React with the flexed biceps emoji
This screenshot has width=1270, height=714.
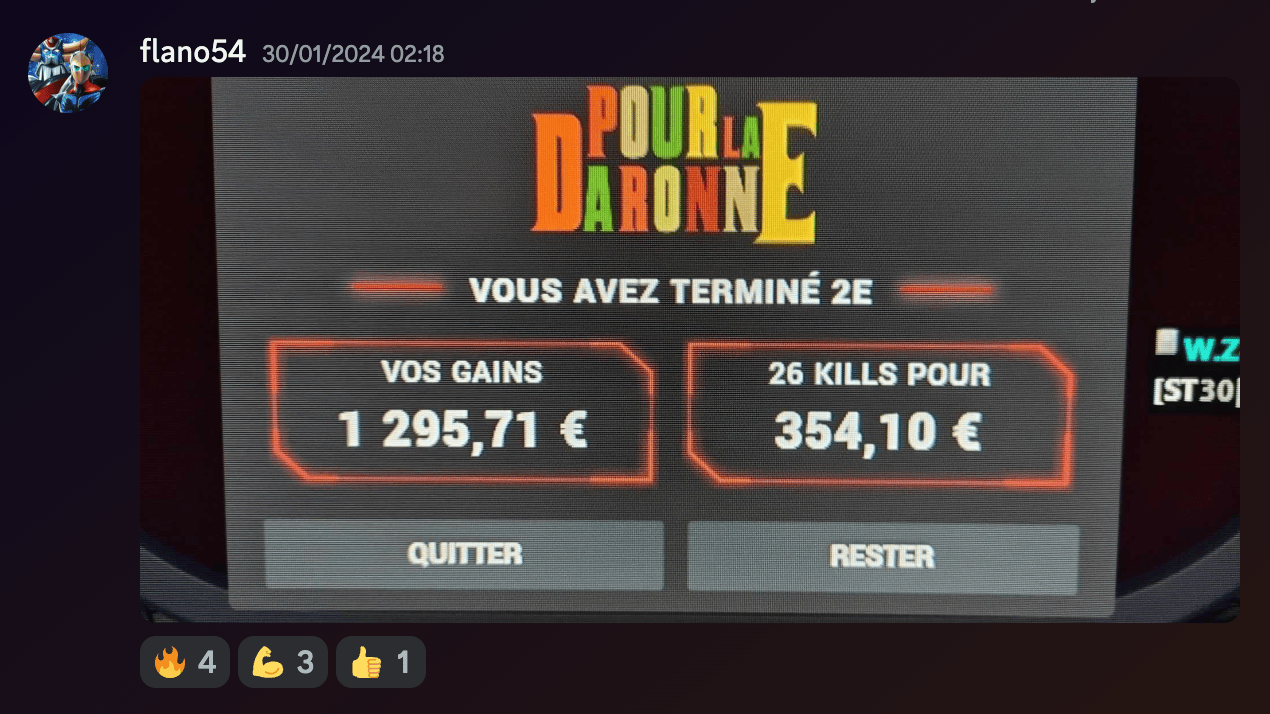pyautogui.click(x=282, y=662)
